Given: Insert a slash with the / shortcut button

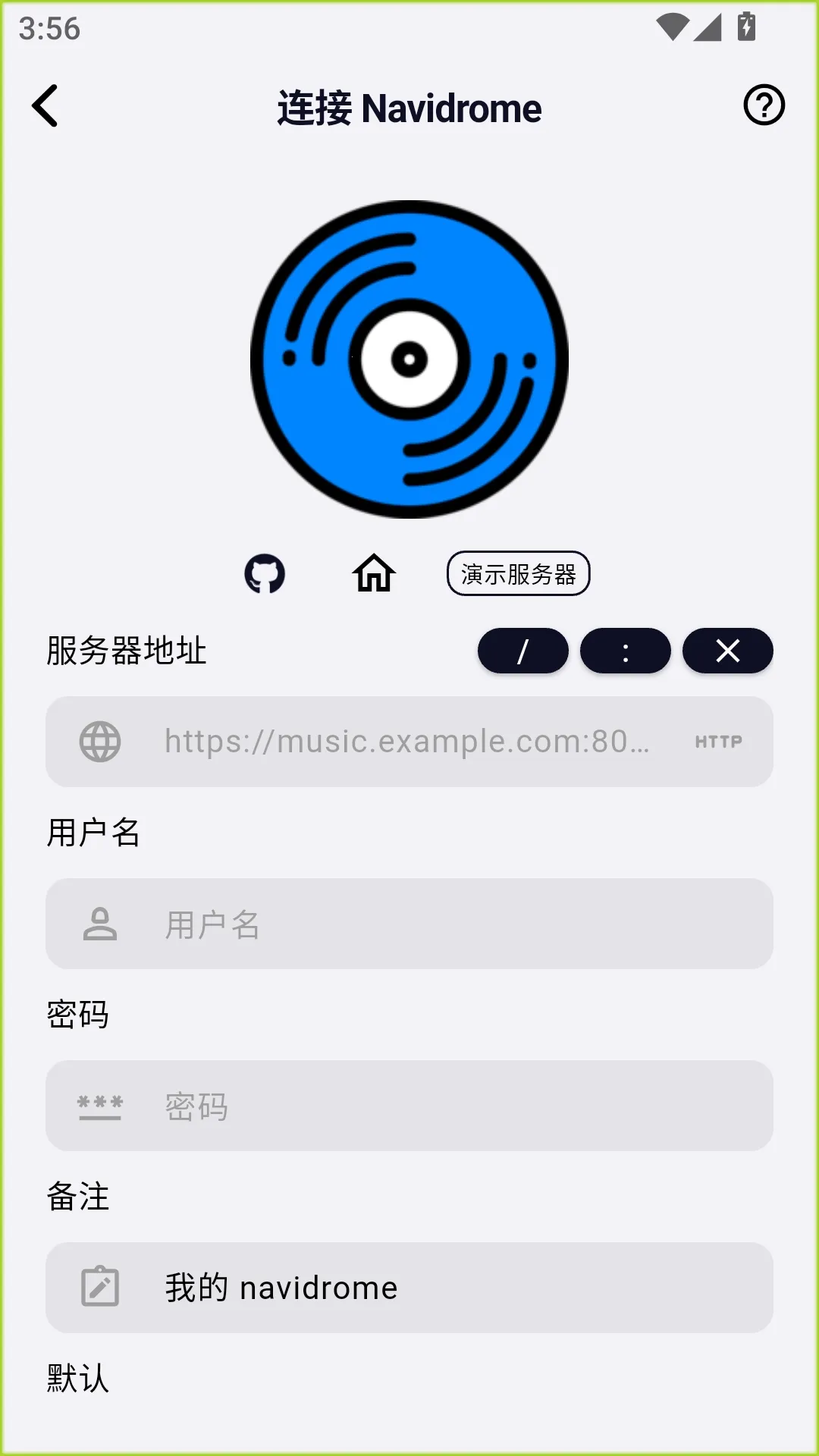Looking at the screenshot, I should click(x=522, y=651).
